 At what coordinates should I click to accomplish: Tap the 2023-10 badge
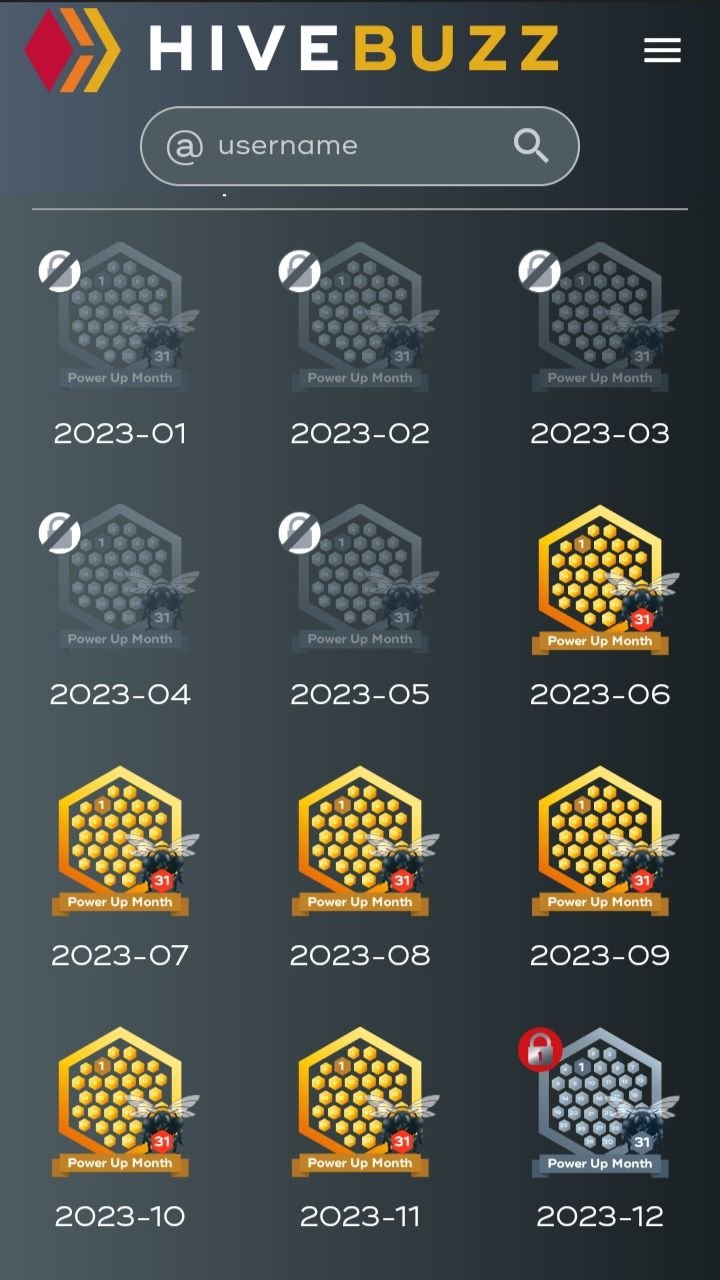[120, 1102]
